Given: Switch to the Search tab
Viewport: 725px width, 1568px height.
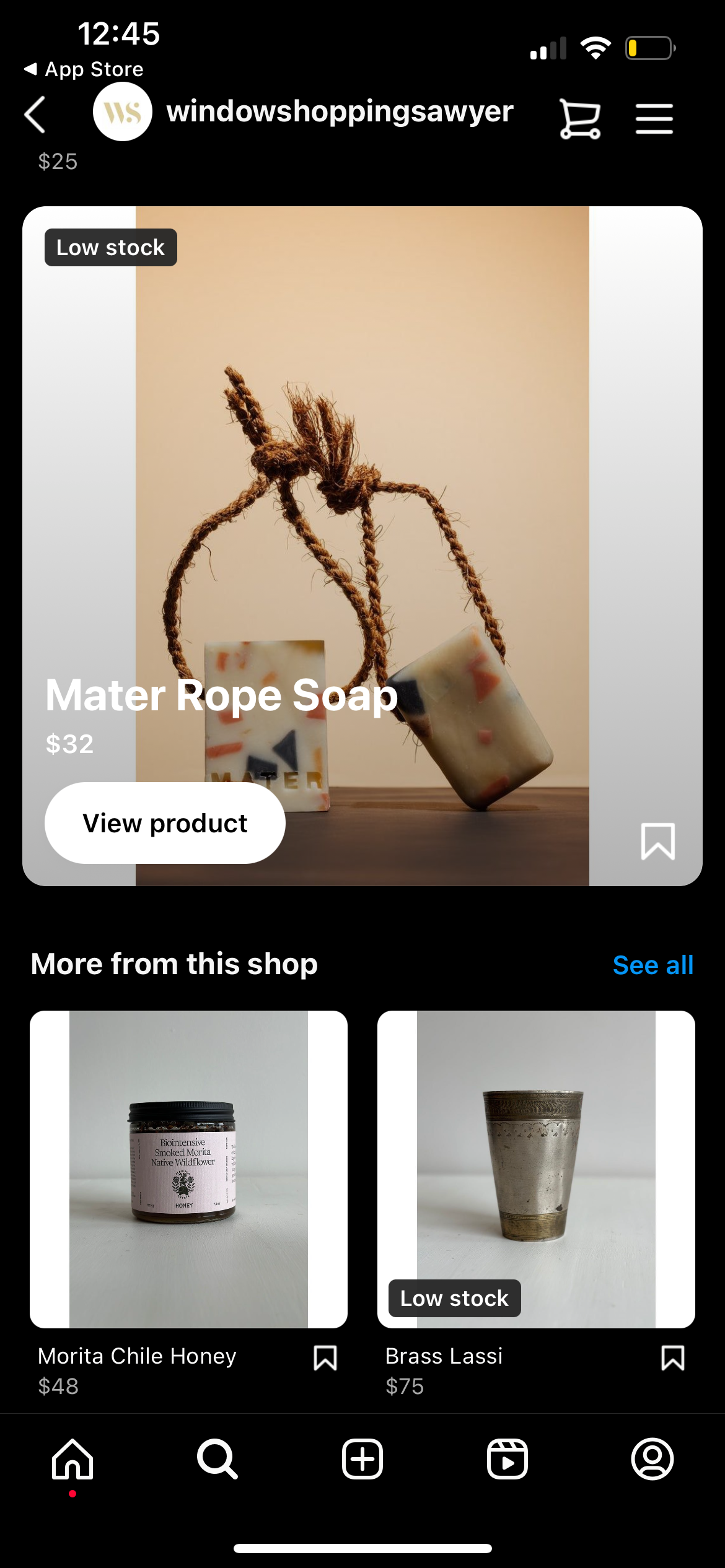Looking at the screenshot, I should click(217, 1459).
